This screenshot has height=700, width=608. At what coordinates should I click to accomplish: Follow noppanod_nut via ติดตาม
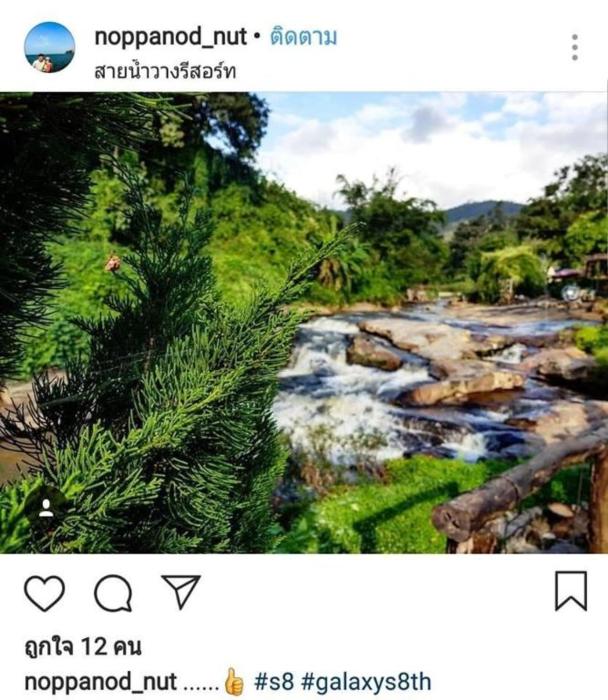(x=303, y=37)
